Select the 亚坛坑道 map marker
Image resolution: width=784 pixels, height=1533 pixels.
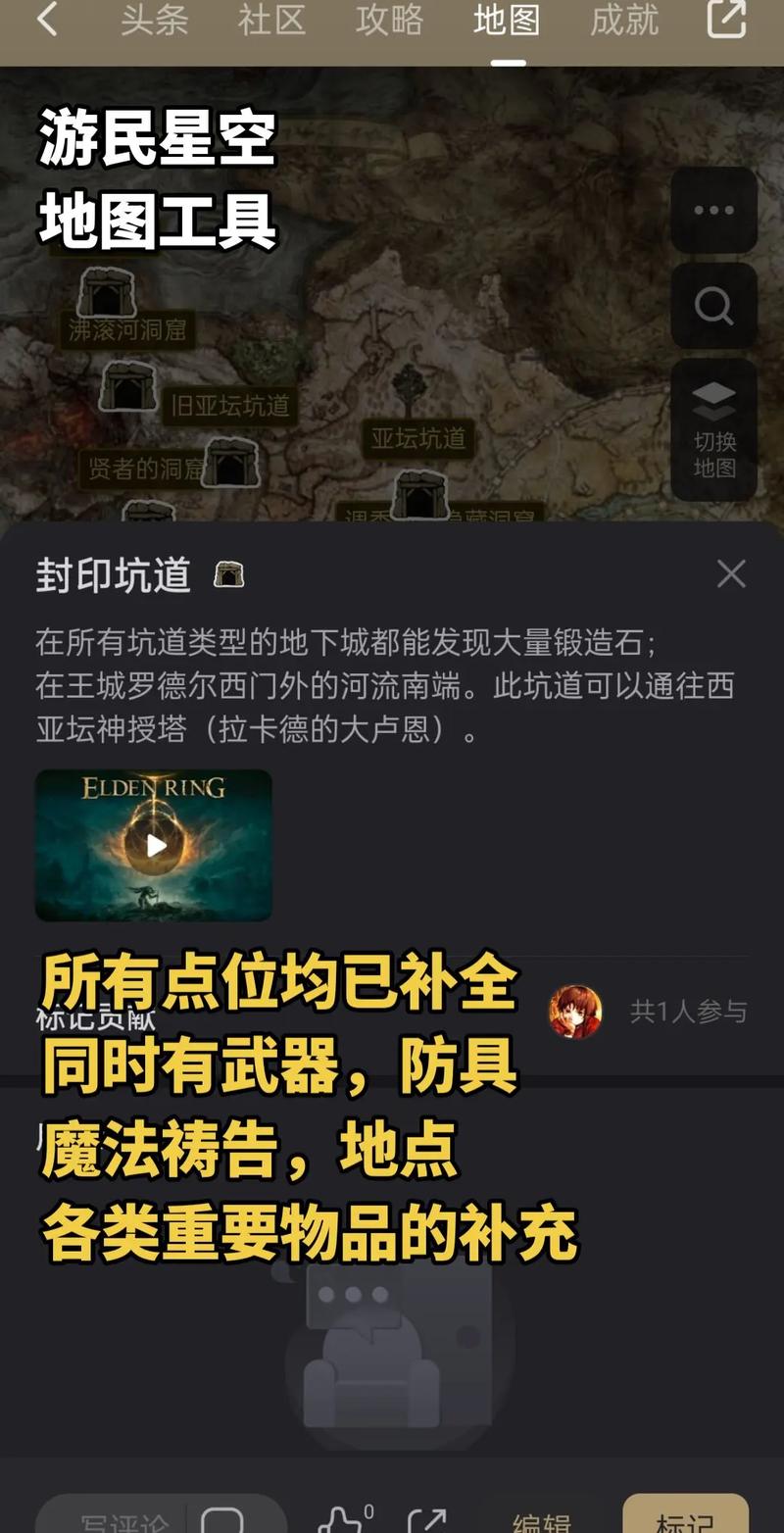418,437
